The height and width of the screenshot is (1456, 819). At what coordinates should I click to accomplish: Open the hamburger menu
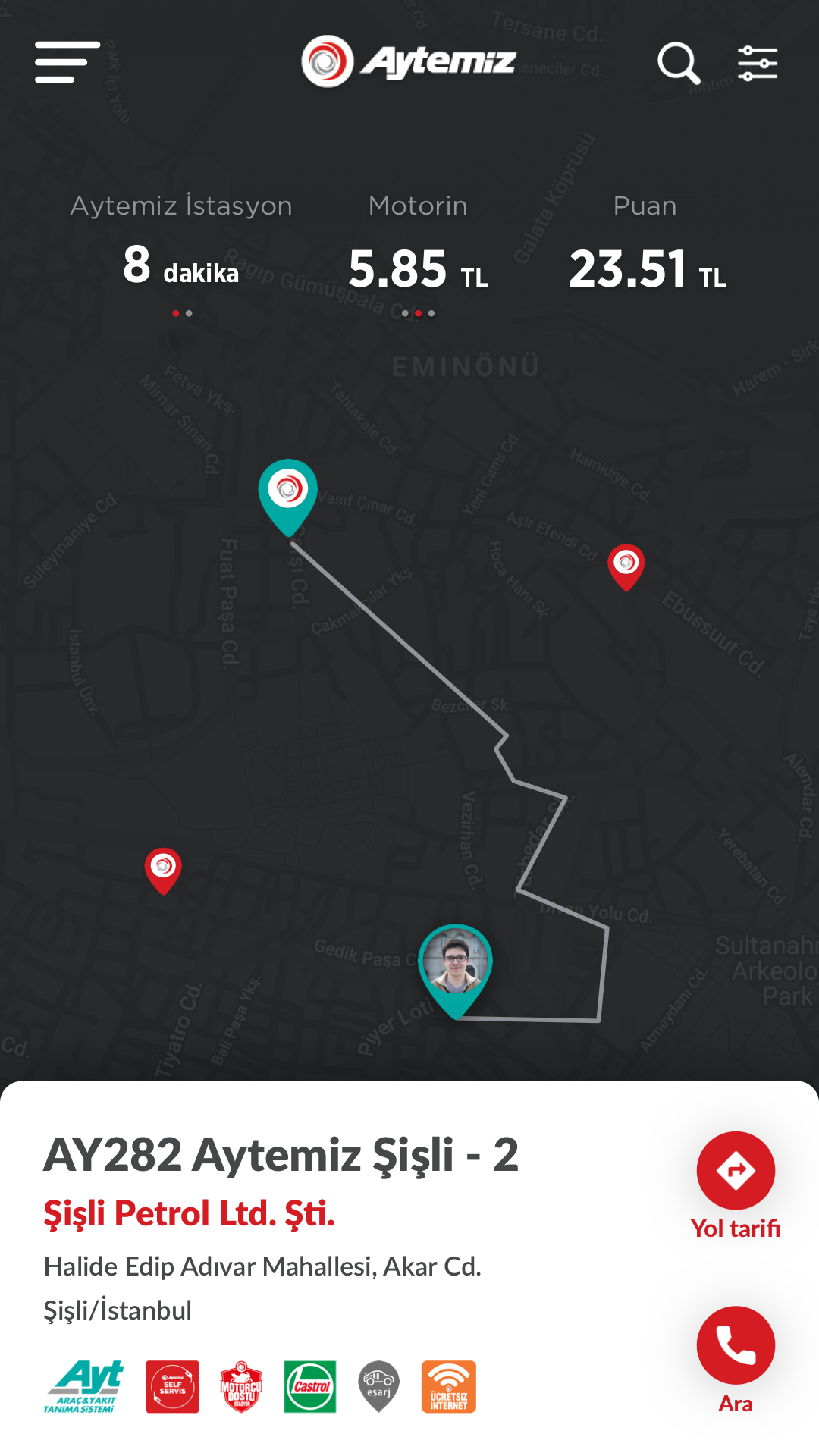coord(67,62)
